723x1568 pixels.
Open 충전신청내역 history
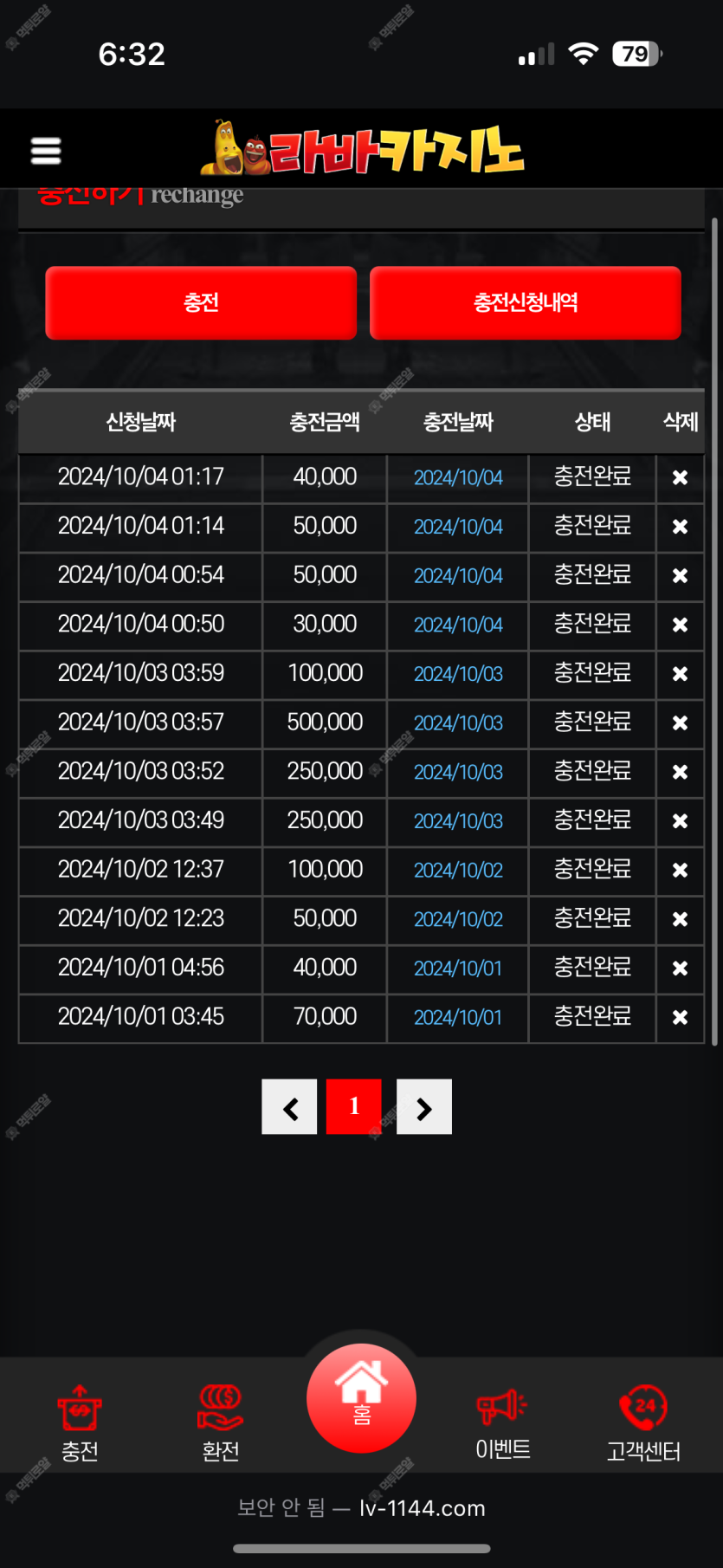[x=525, y=302]
